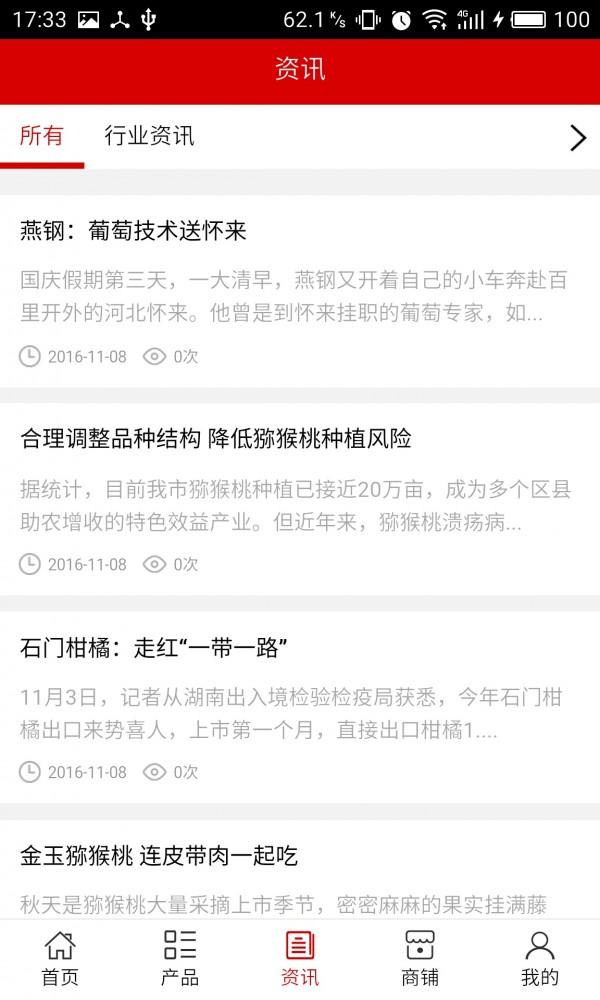Go to the 首页 home tab
Viewport: 600px width, 1000px height.
pos(60,959)
